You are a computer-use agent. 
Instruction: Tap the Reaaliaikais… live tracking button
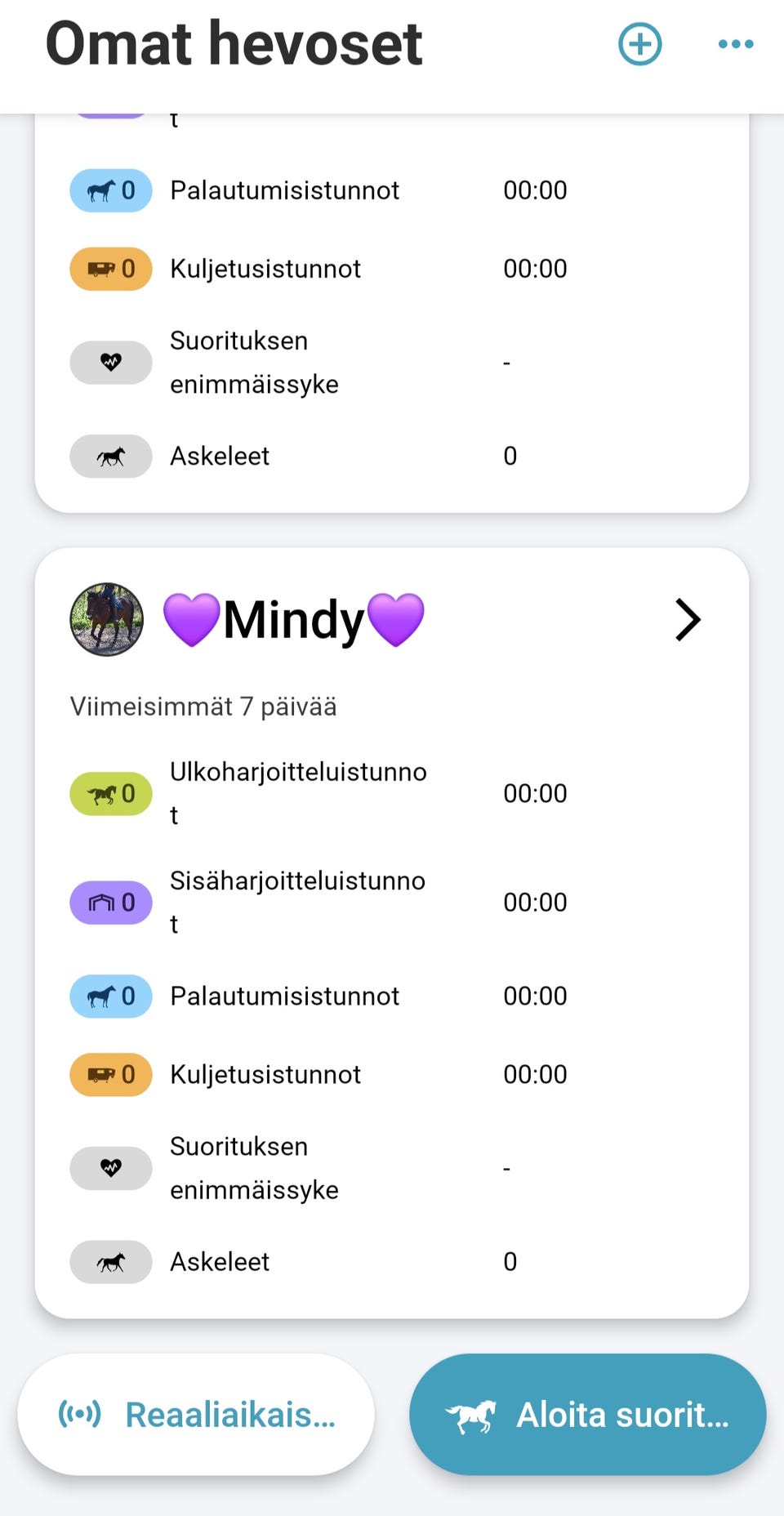point(196,1415)
